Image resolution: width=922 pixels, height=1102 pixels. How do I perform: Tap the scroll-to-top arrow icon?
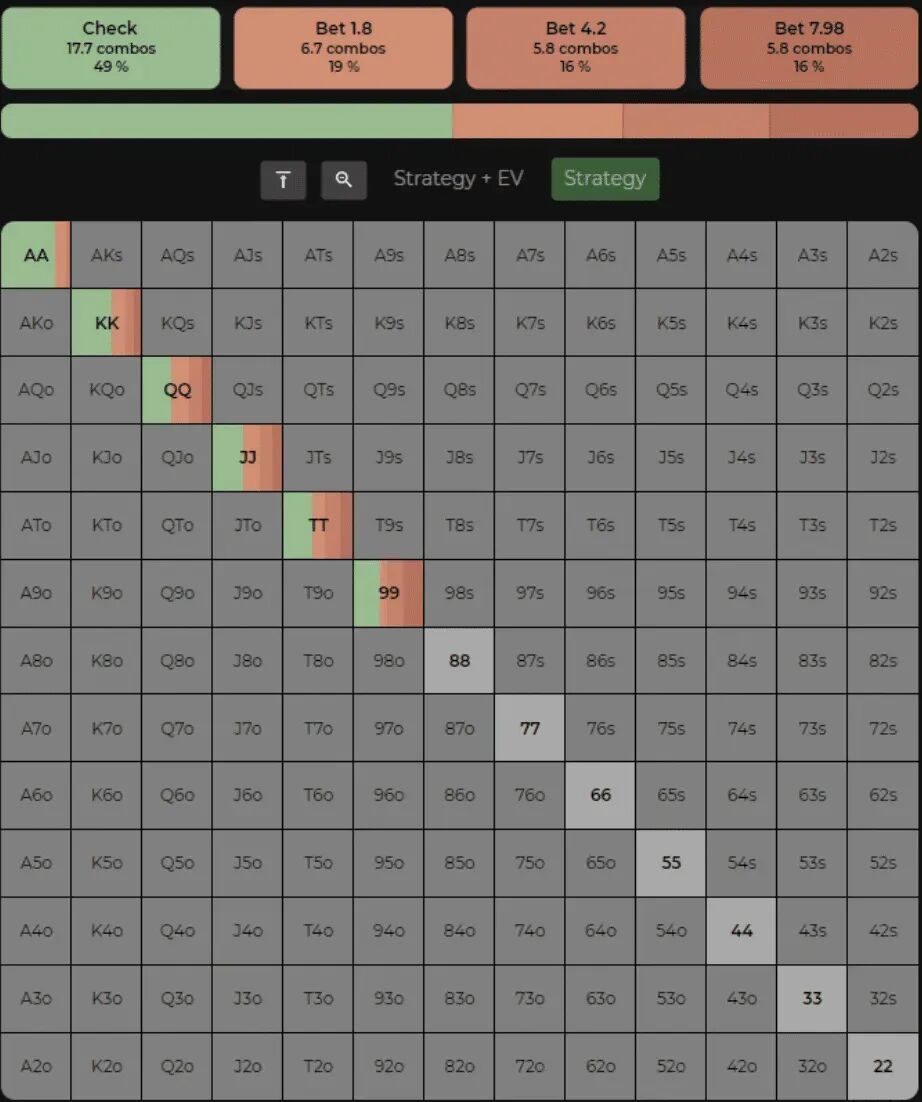(283, 180)
